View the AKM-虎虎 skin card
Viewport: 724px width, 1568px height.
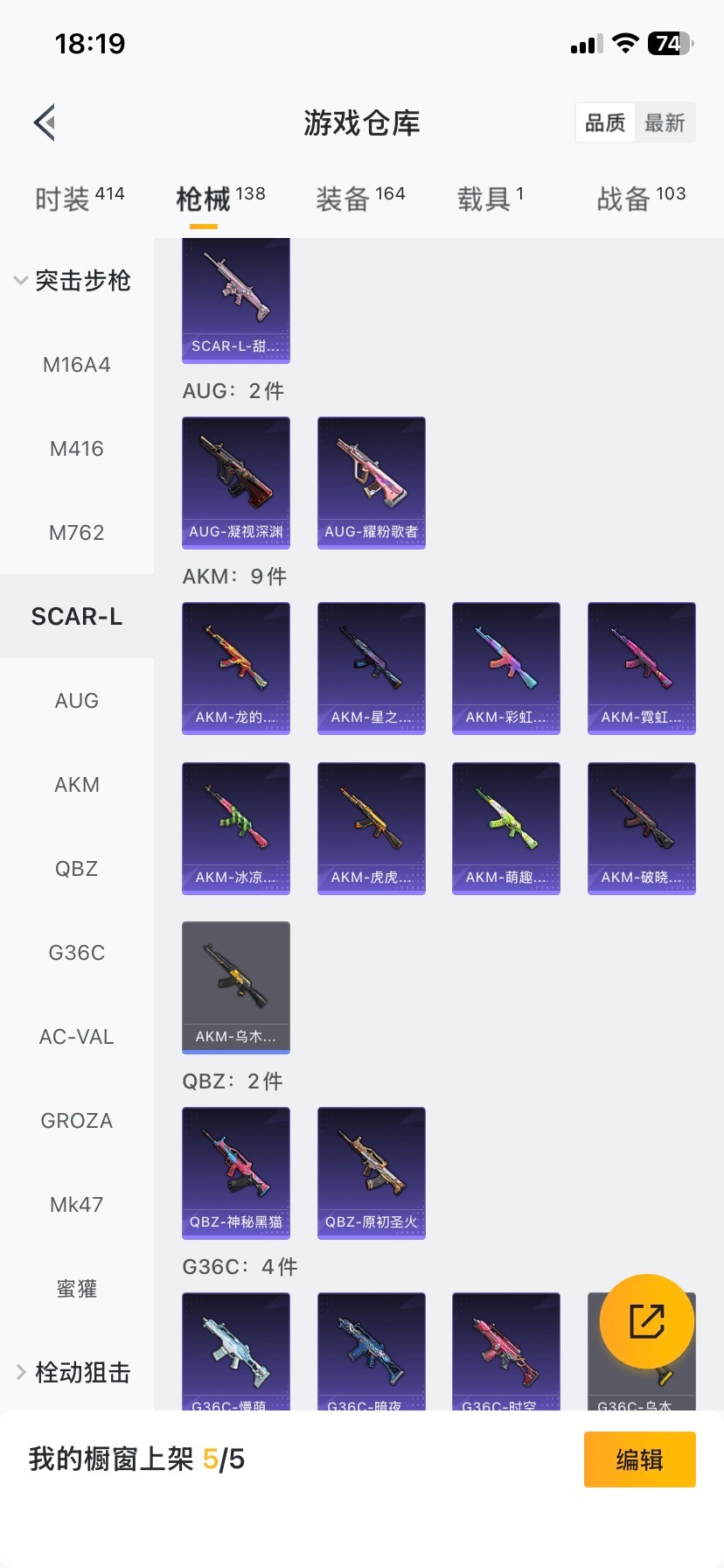[x=372, y=828]
